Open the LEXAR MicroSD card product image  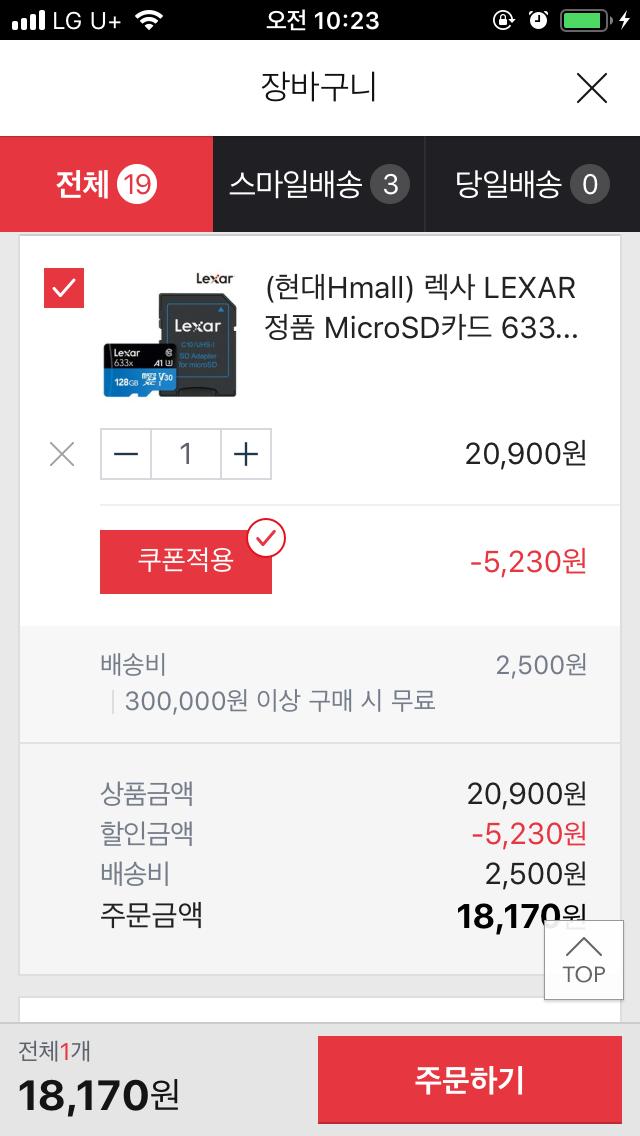[x=170, y=333]
